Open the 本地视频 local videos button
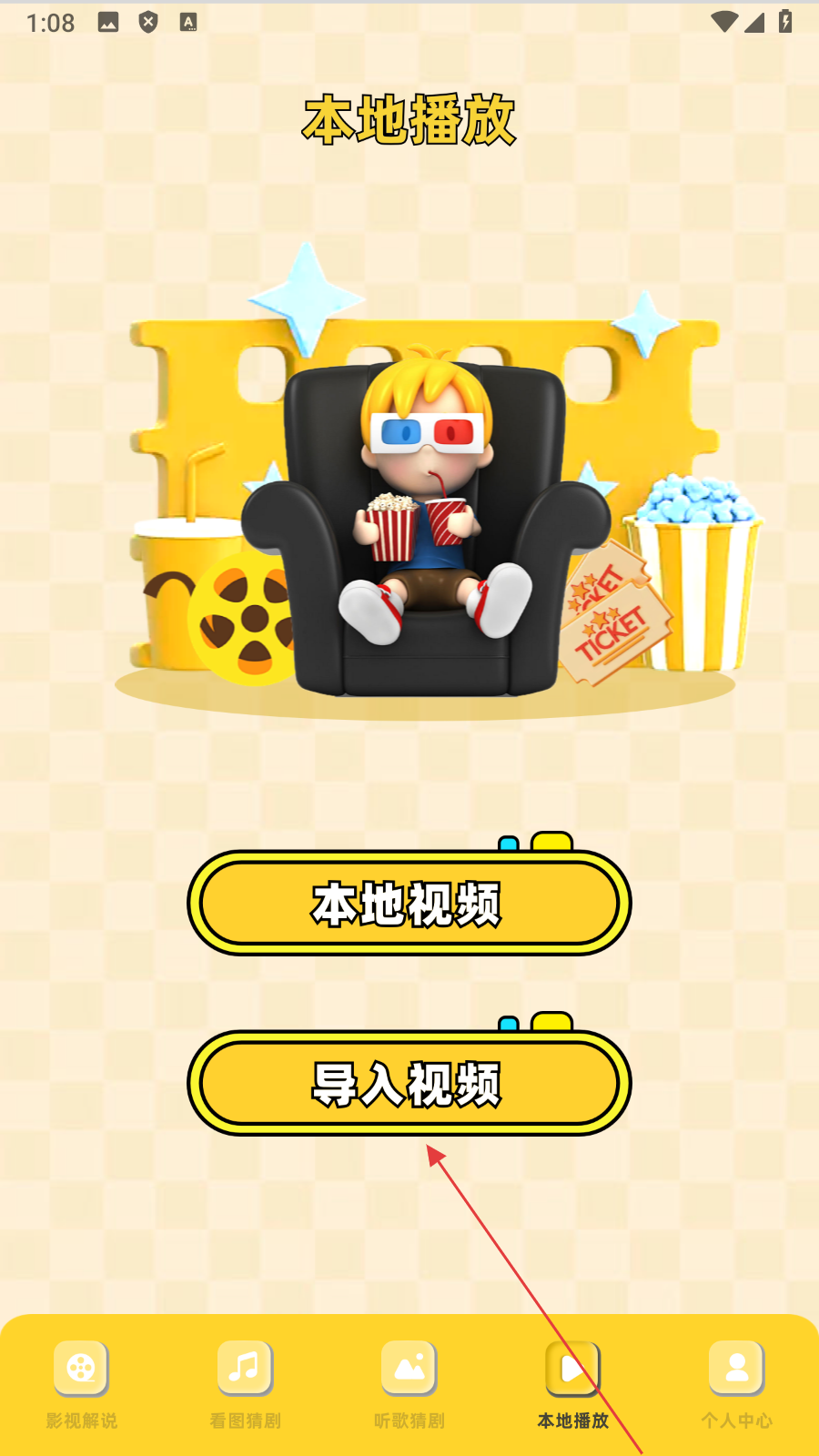 [x=409, y=904]
